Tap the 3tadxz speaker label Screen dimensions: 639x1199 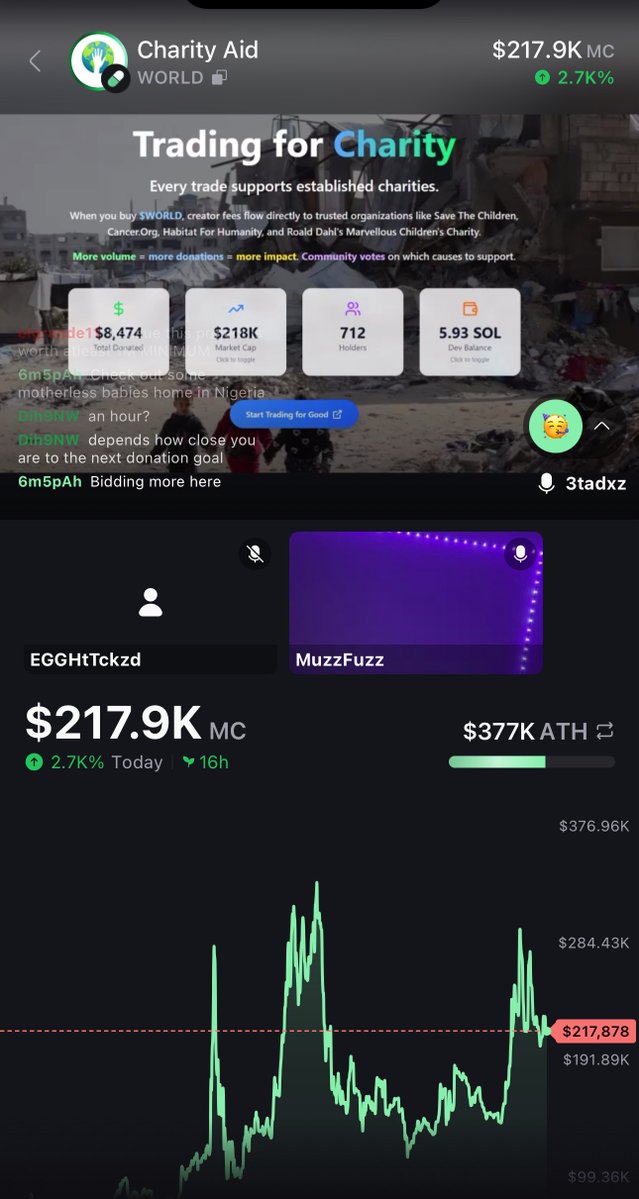[584, 484]
